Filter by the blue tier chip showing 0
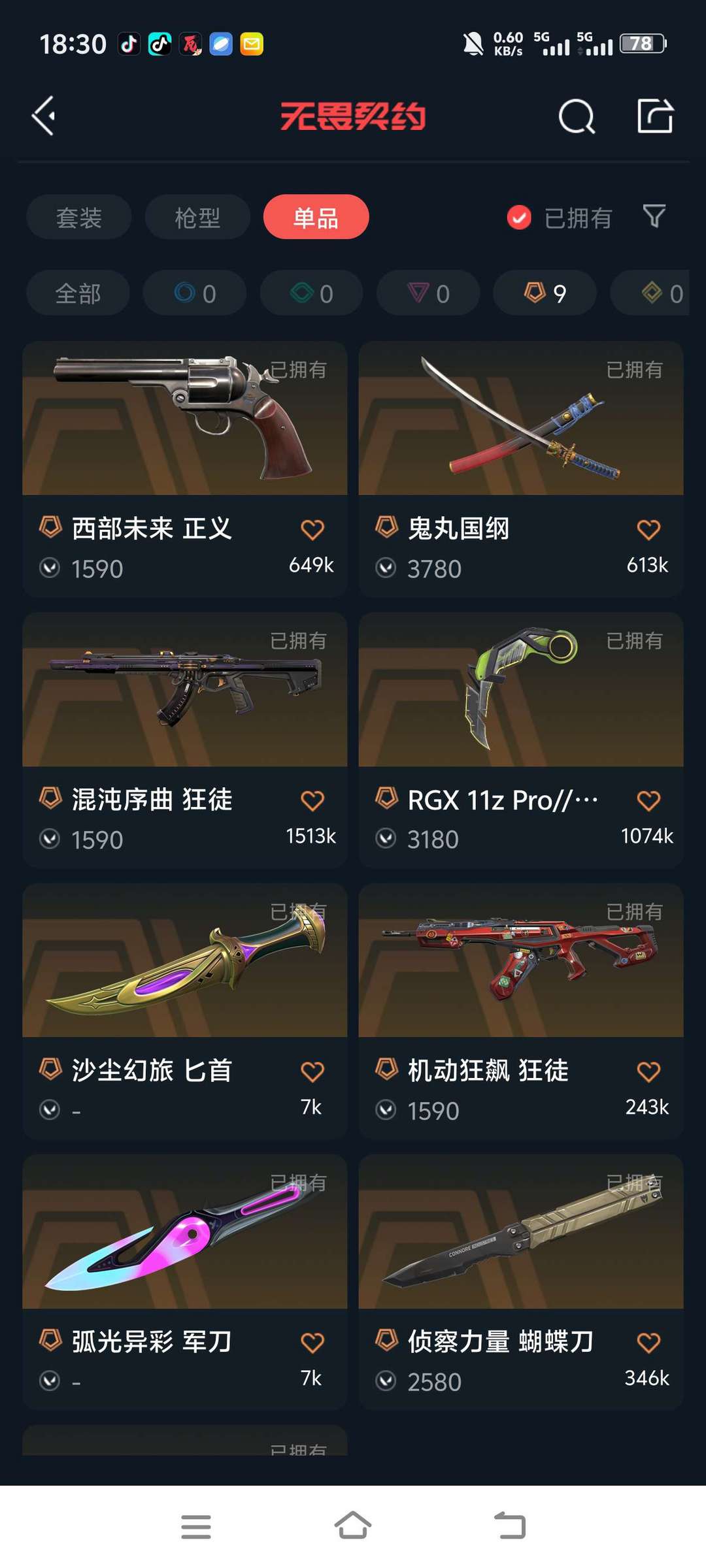The image size is (706, 1568). click(x=195, y=293)
